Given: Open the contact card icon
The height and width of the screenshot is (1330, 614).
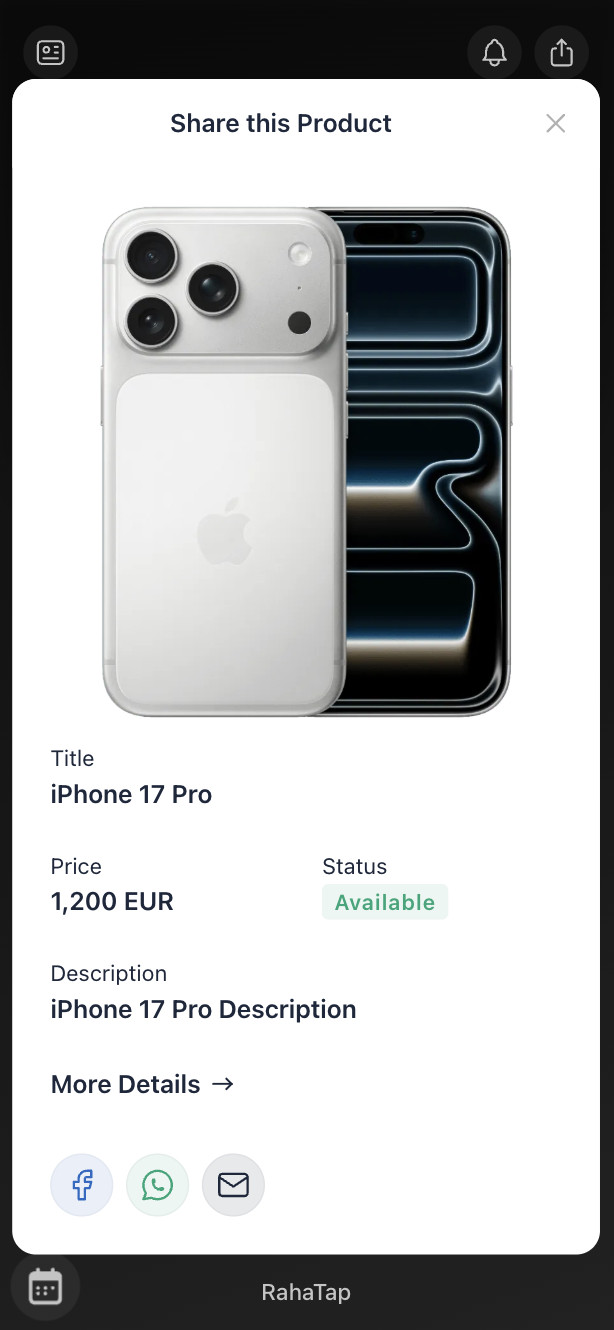Looking at the screenshot, I should click(x=50, y=52).
